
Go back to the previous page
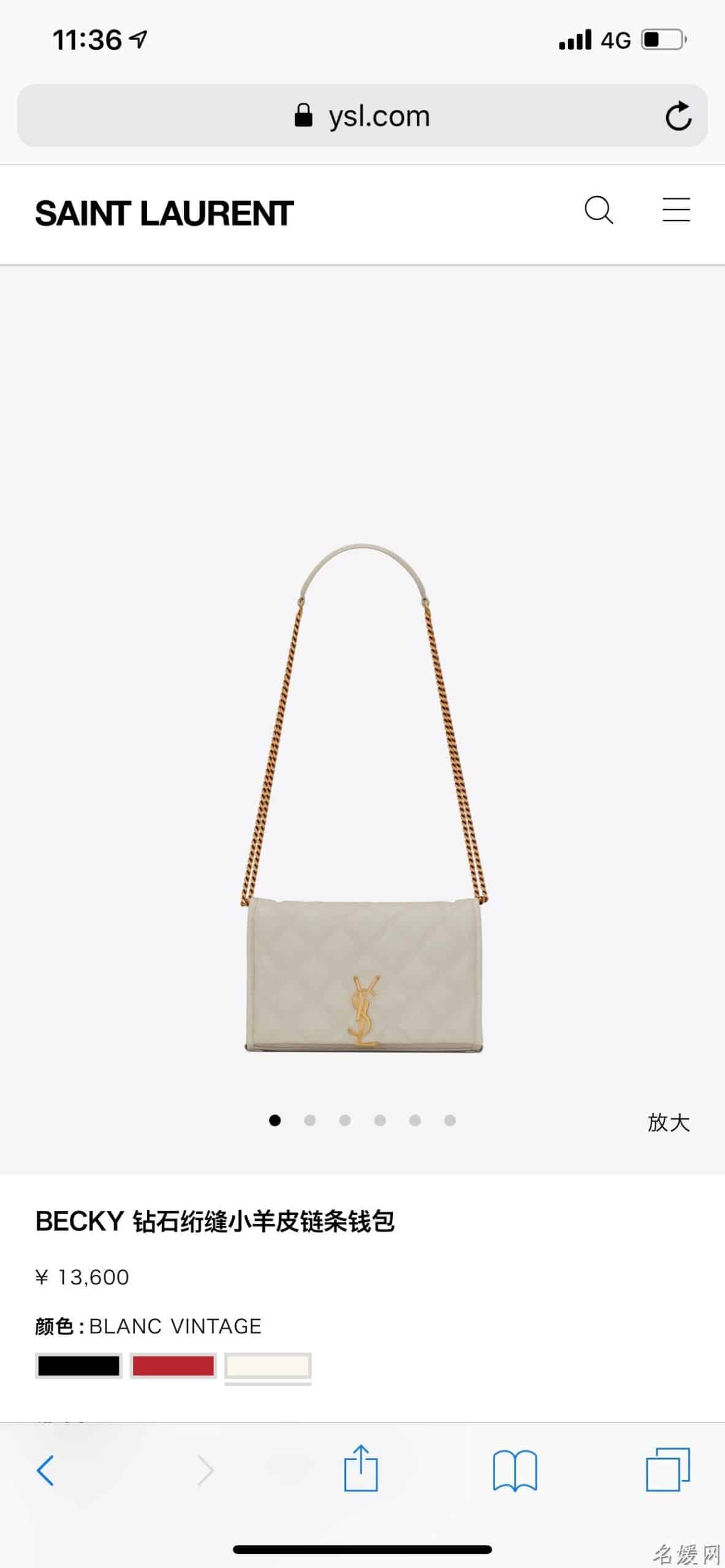46,1470
